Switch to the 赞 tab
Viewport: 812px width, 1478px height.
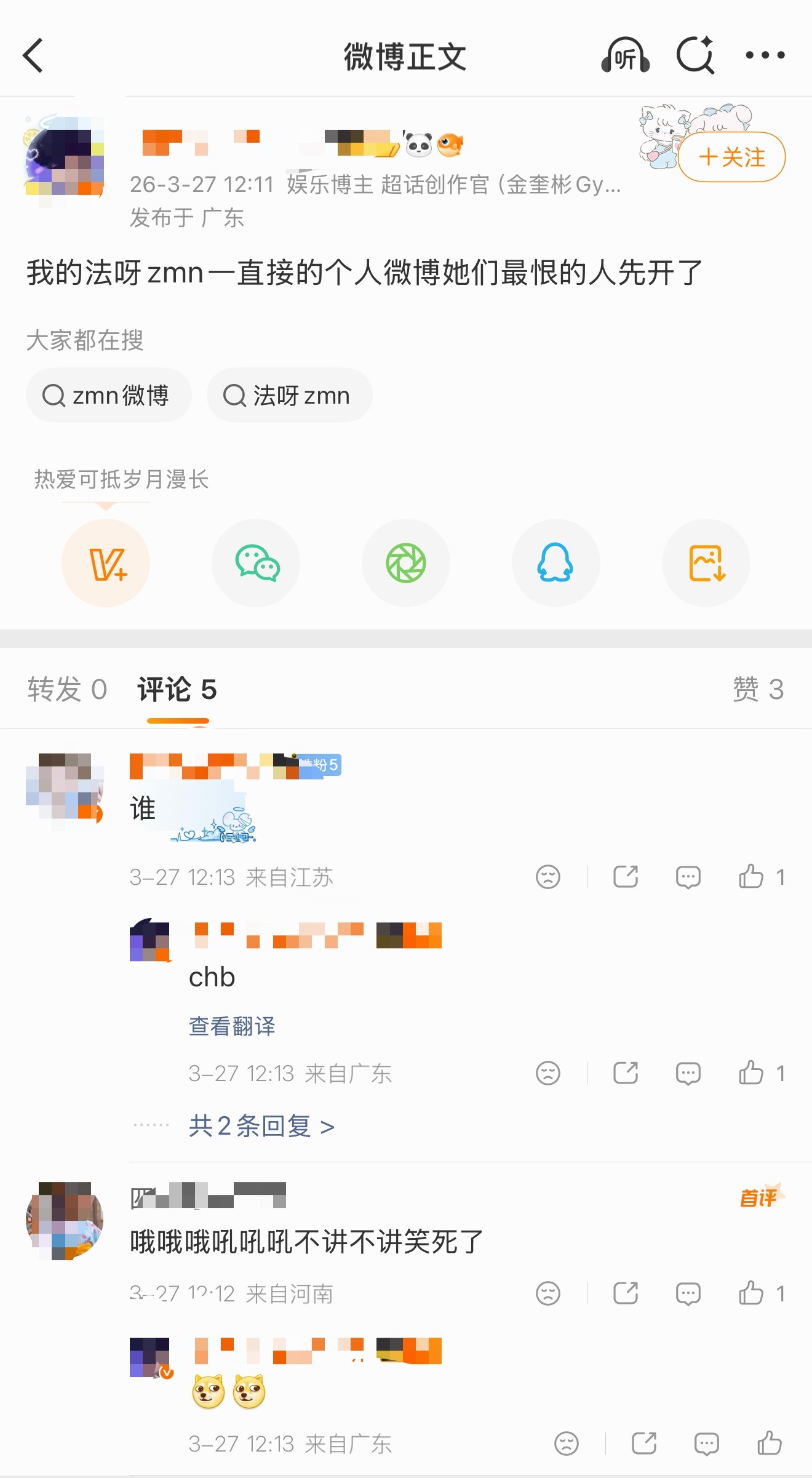[x=758, y=689]
